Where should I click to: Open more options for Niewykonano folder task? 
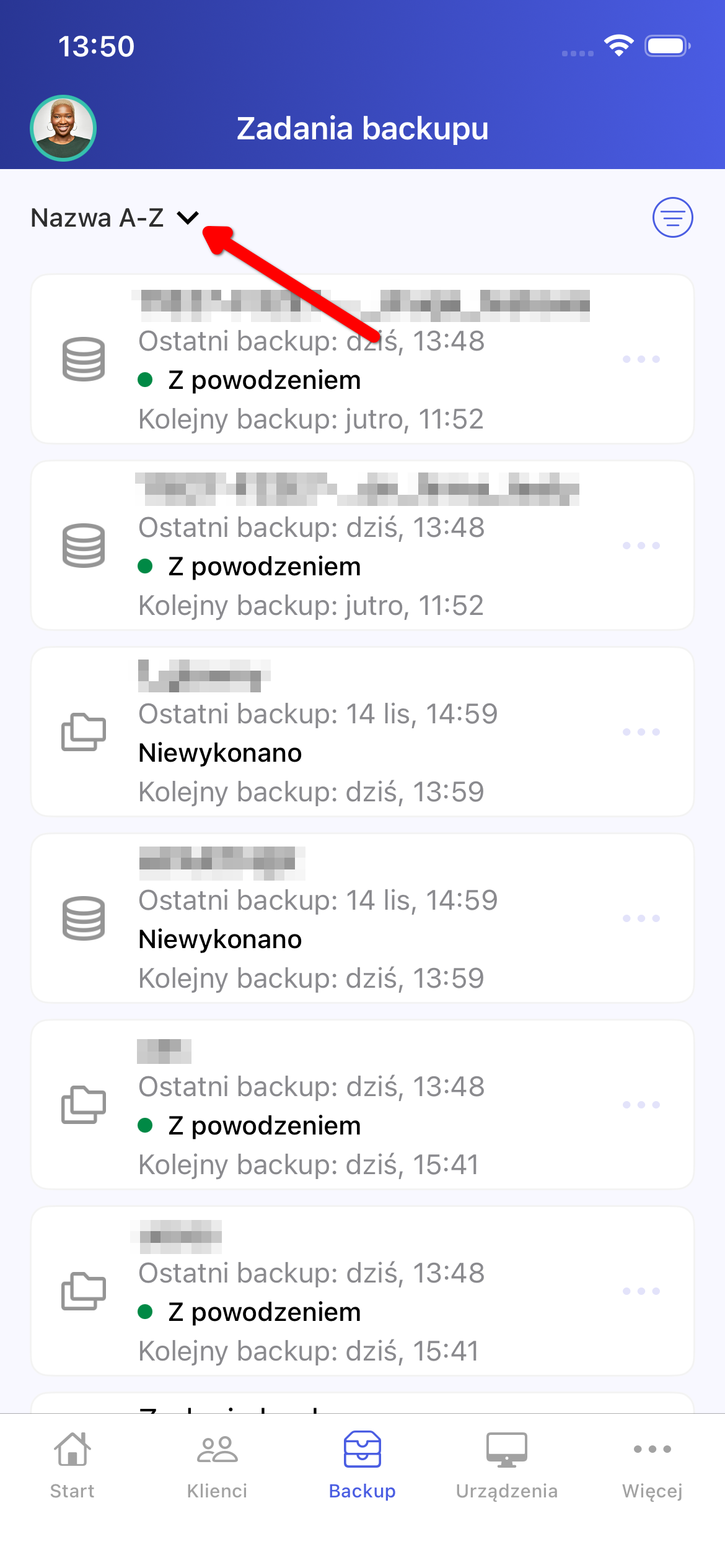[x=641, y=732]
